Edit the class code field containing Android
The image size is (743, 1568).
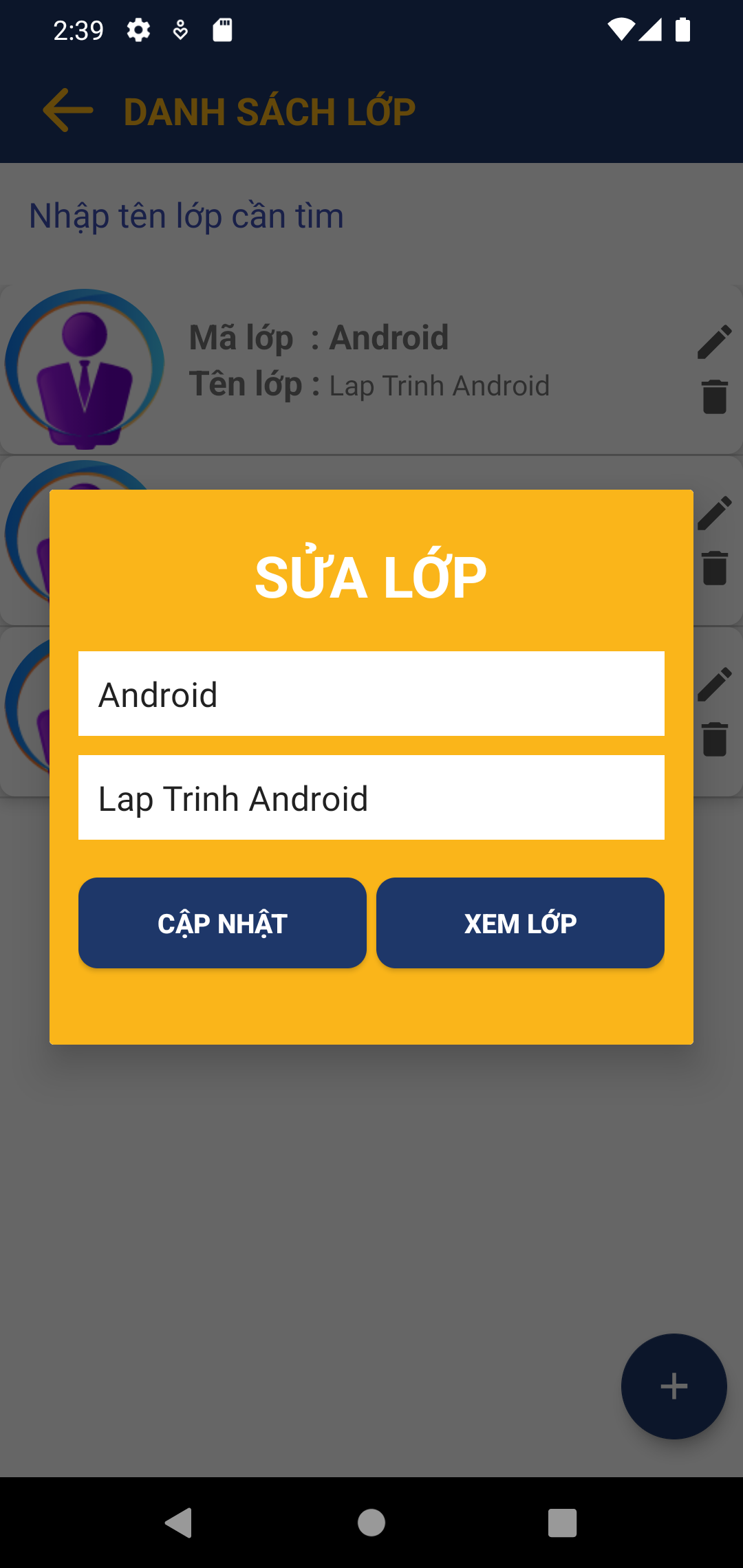pyautogui.click(x=371, y=694)
